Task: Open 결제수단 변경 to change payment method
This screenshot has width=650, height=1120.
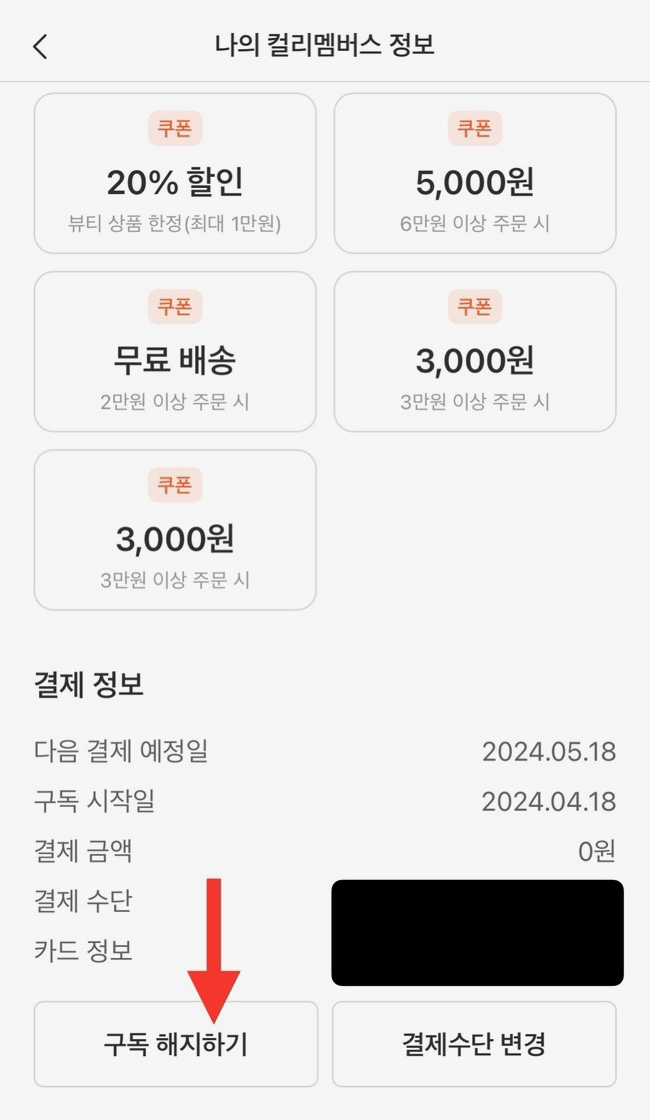Action: tap(474, 1044)
